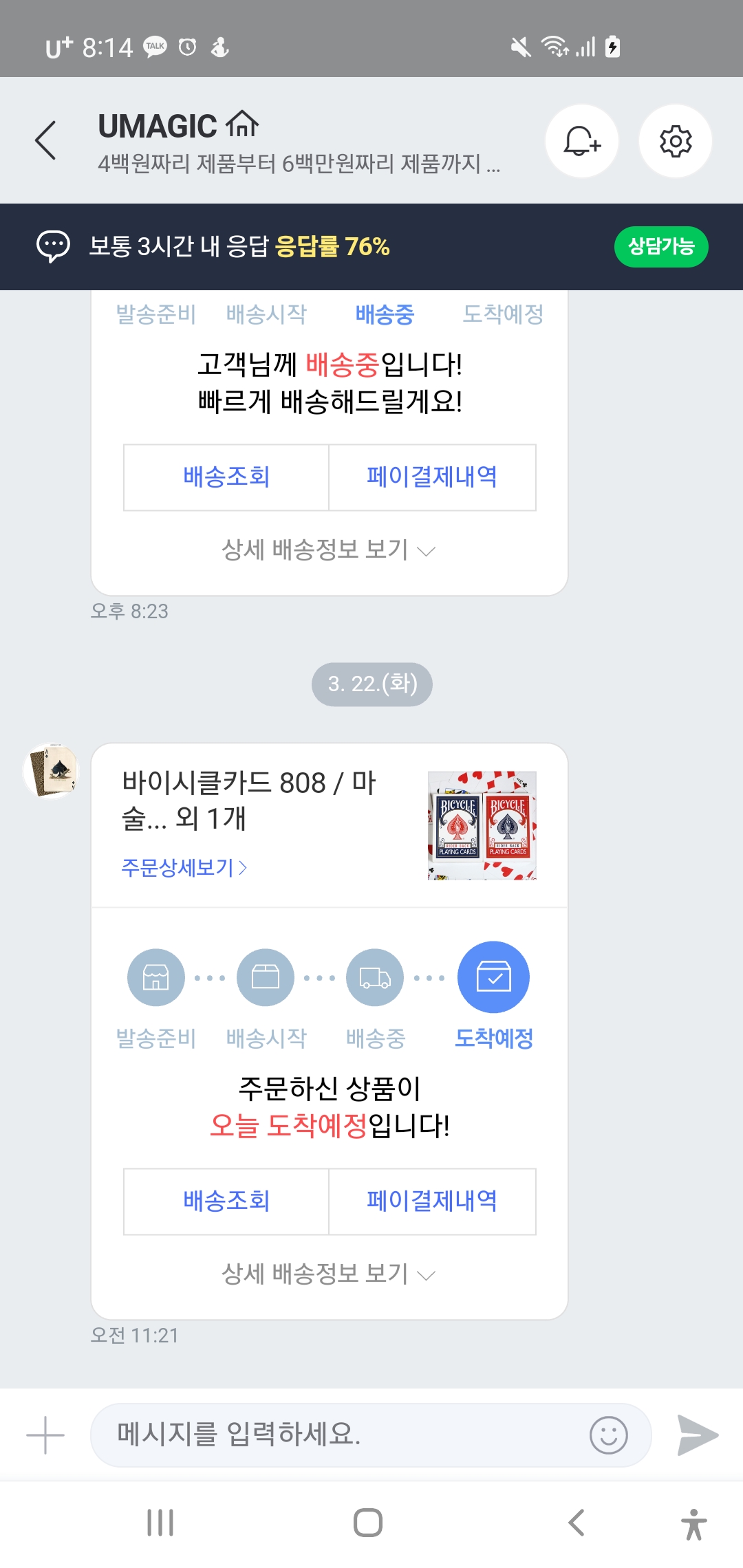Open the emoji picker
Screen dimensions: 743x1568
point(609,1435)
